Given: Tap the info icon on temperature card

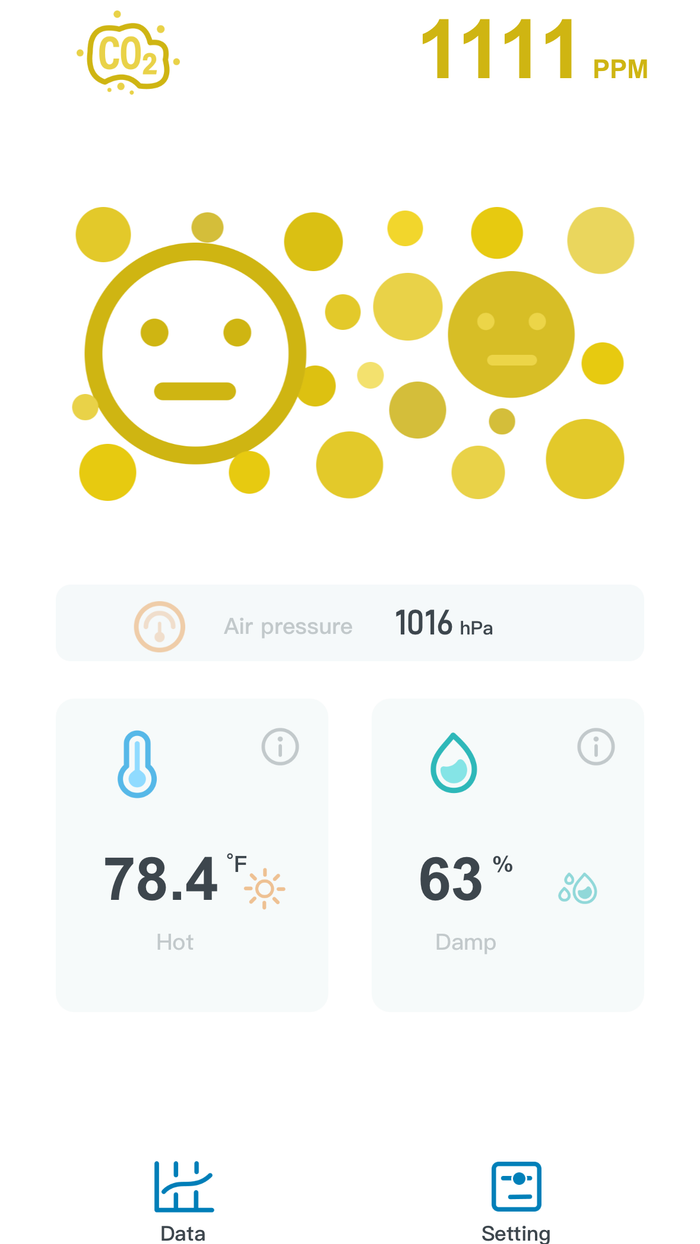Looking at the screenshot, I should pos(280,746).
